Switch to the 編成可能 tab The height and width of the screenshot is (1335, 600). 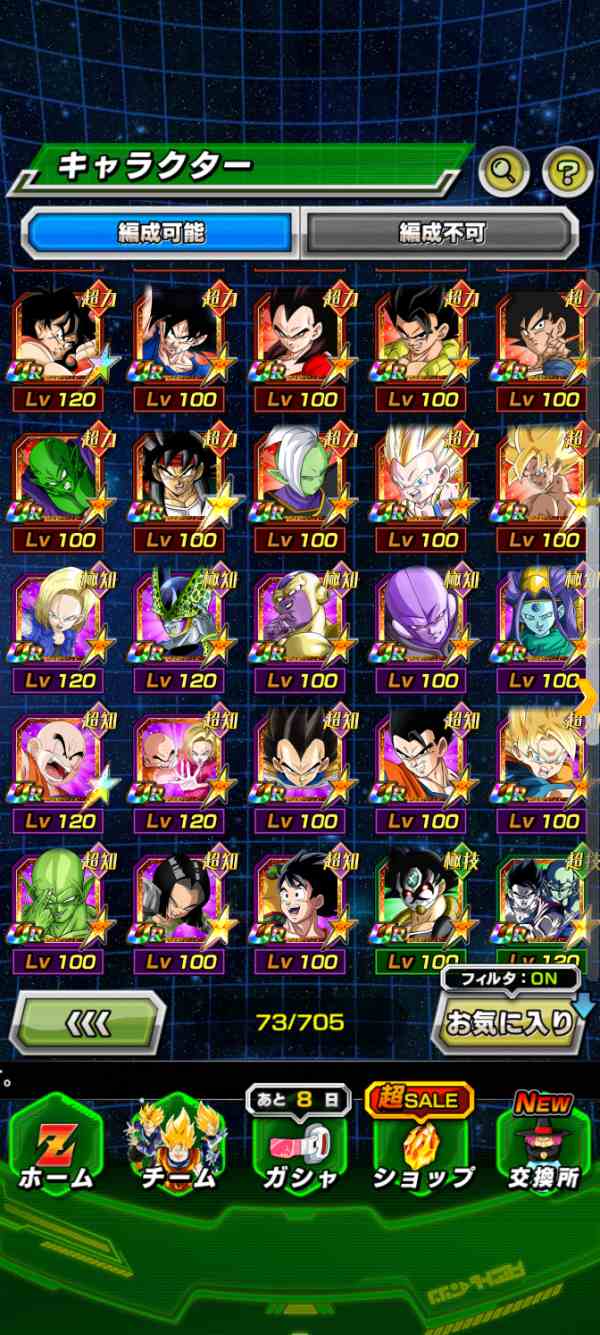(x=161, y=233)
